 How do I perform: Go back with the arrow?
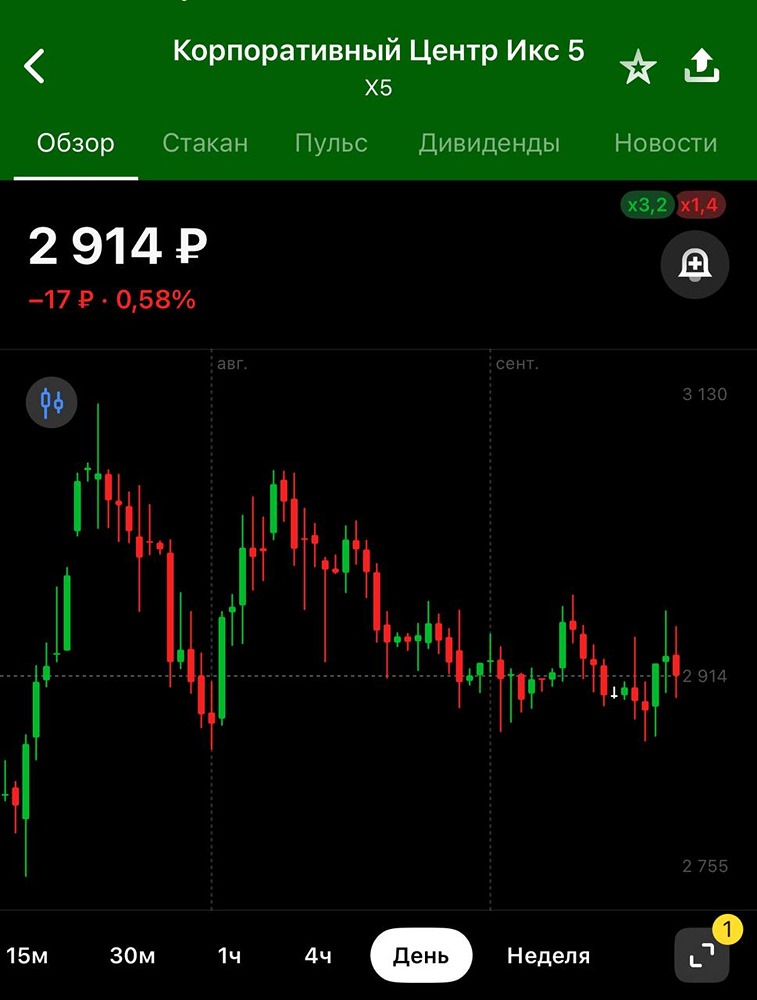35,67
